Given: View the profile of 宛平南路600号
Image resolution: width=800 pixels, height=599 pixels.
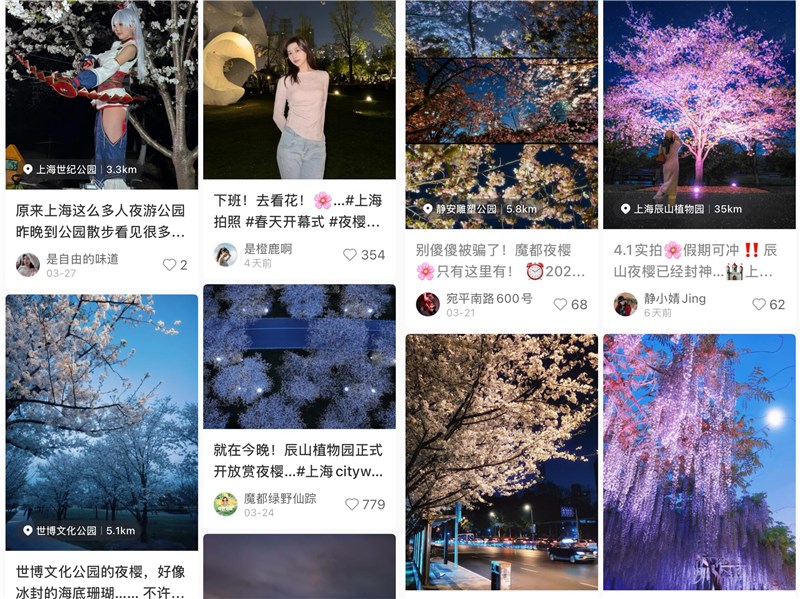Looking at the screenshot, I should point(428,304).
